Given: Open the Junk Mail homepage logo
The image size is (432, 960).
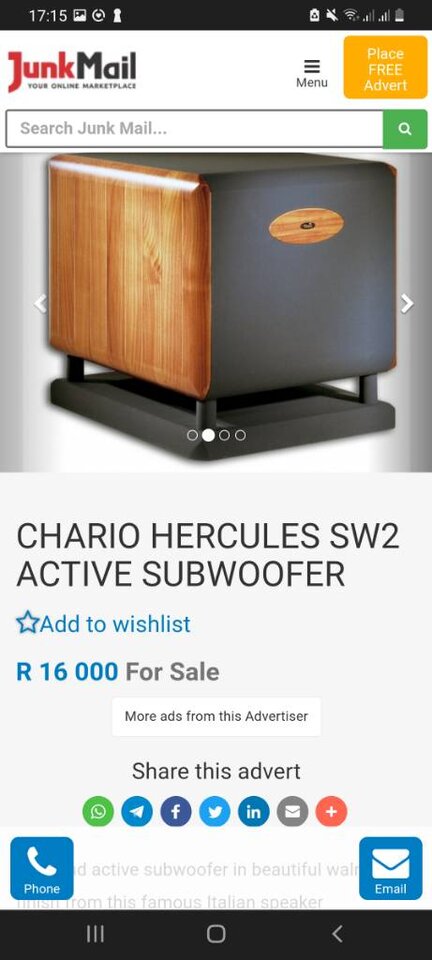Looking at the screenshot, I should tap(72, 70).
